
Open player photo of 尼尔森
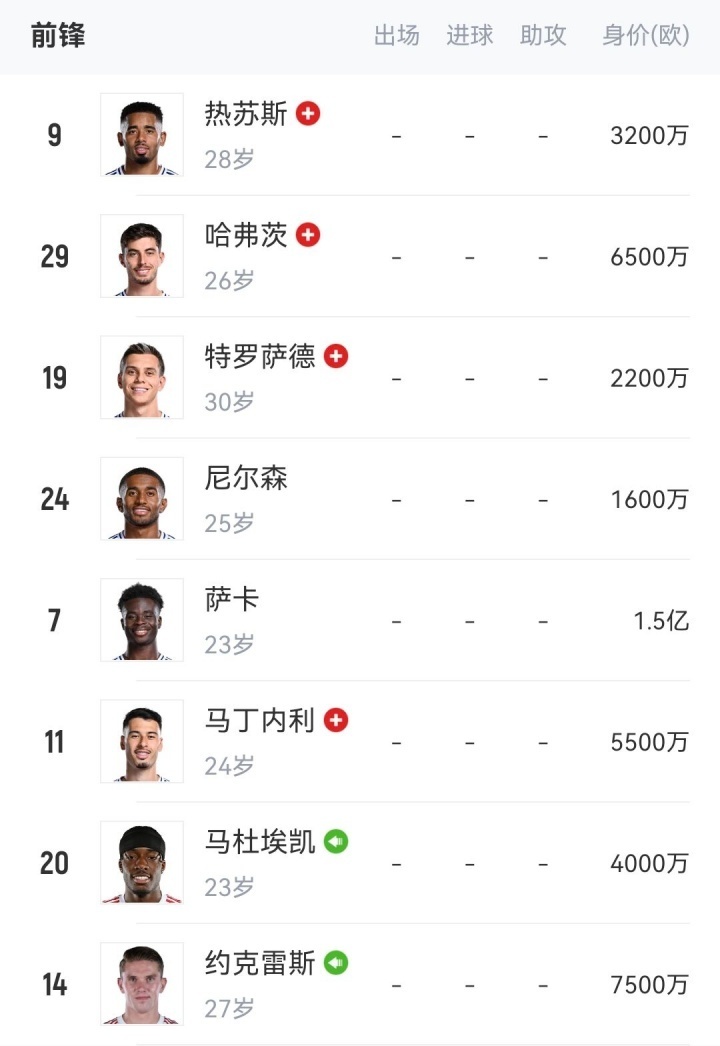(141, 498)
